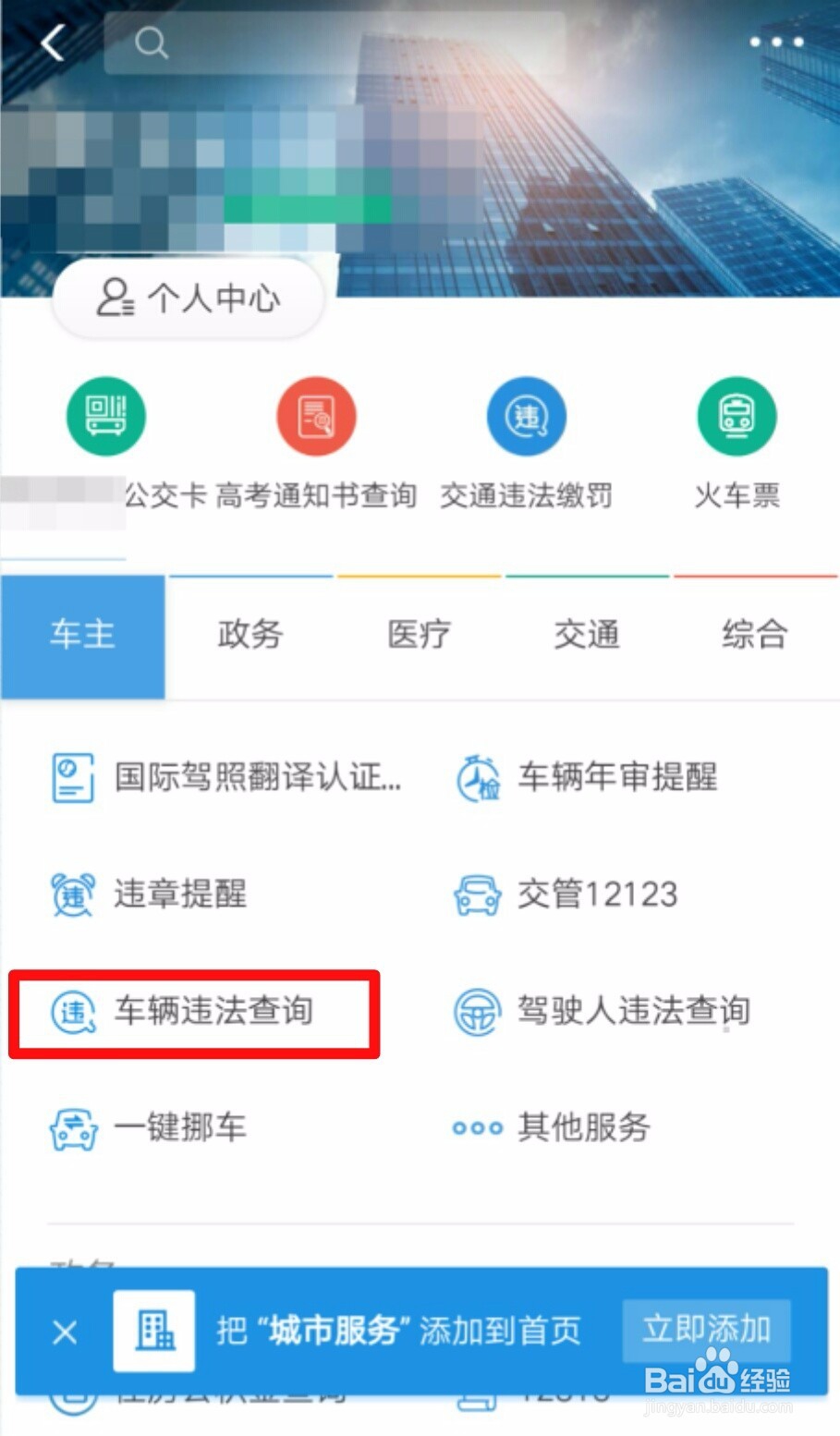840x1436 pixels.
Task: Select the 高考通知书查询 service icon
Action: point(315,416)
